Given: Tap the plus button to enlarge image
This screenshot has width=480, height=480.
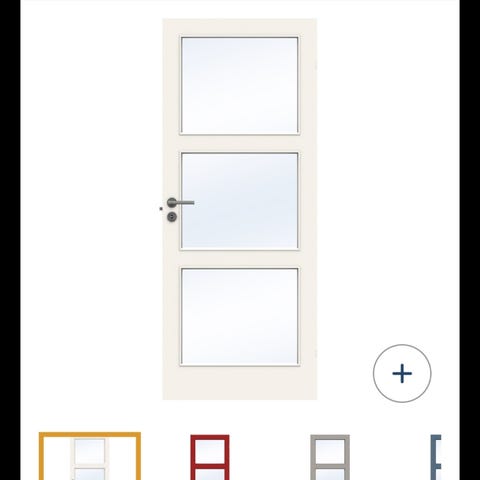Looking at the screenshot, I should click(402, 373).
